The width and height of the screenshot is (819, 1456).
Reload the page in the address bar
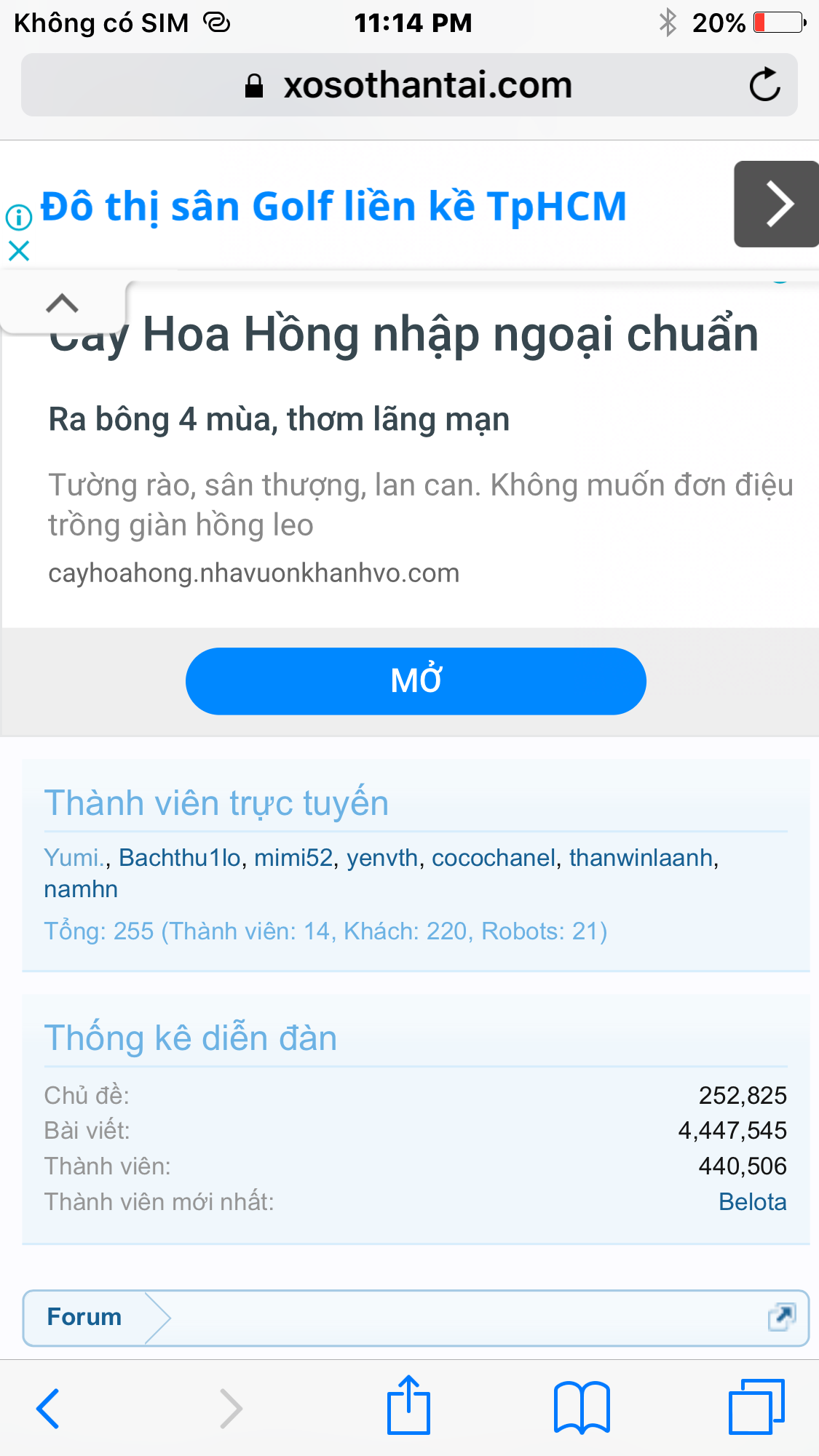pyautogui.click(x=764, y=85)
